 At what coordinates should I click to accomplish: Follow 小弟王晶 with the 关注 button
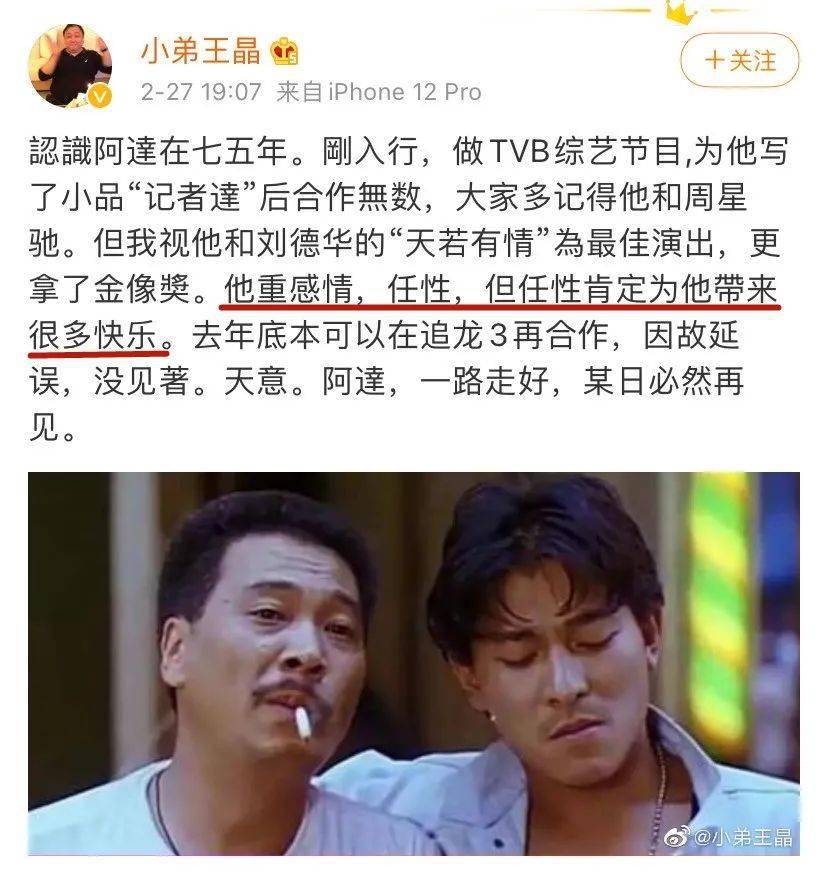point(739,60)
